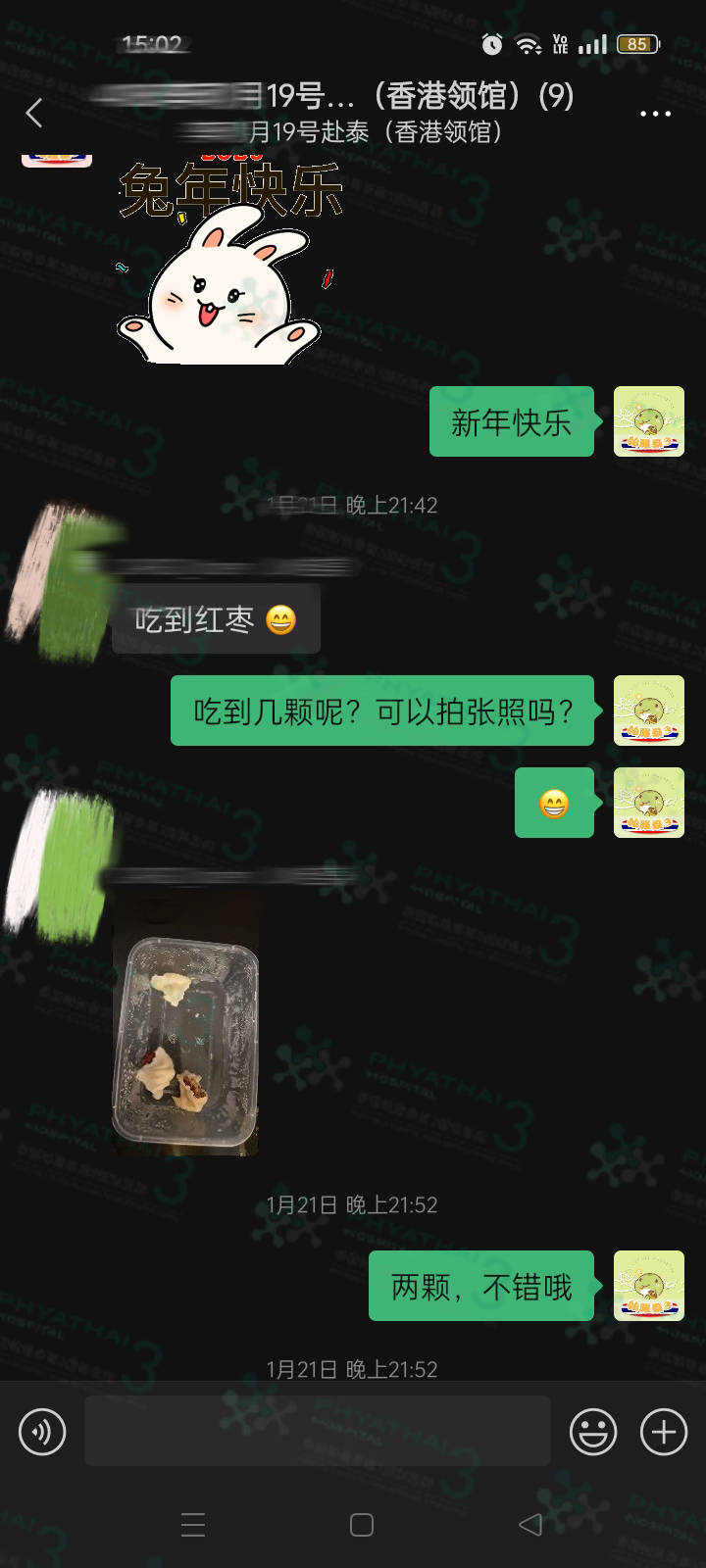706x1568 pixels.
Task: Open the rabbit new year sticker
Action: (226, 265)
